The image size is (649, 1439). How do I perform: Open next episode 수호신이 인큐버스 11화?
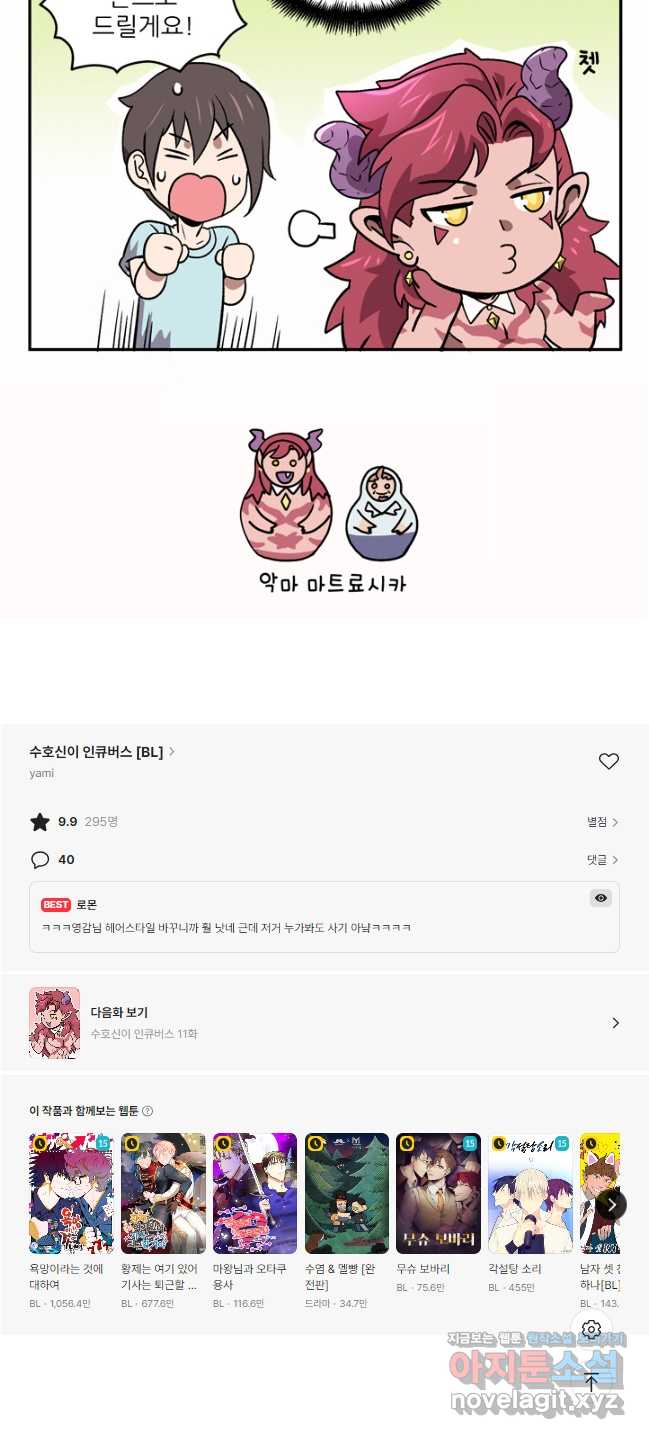(x=324, y=1022)
